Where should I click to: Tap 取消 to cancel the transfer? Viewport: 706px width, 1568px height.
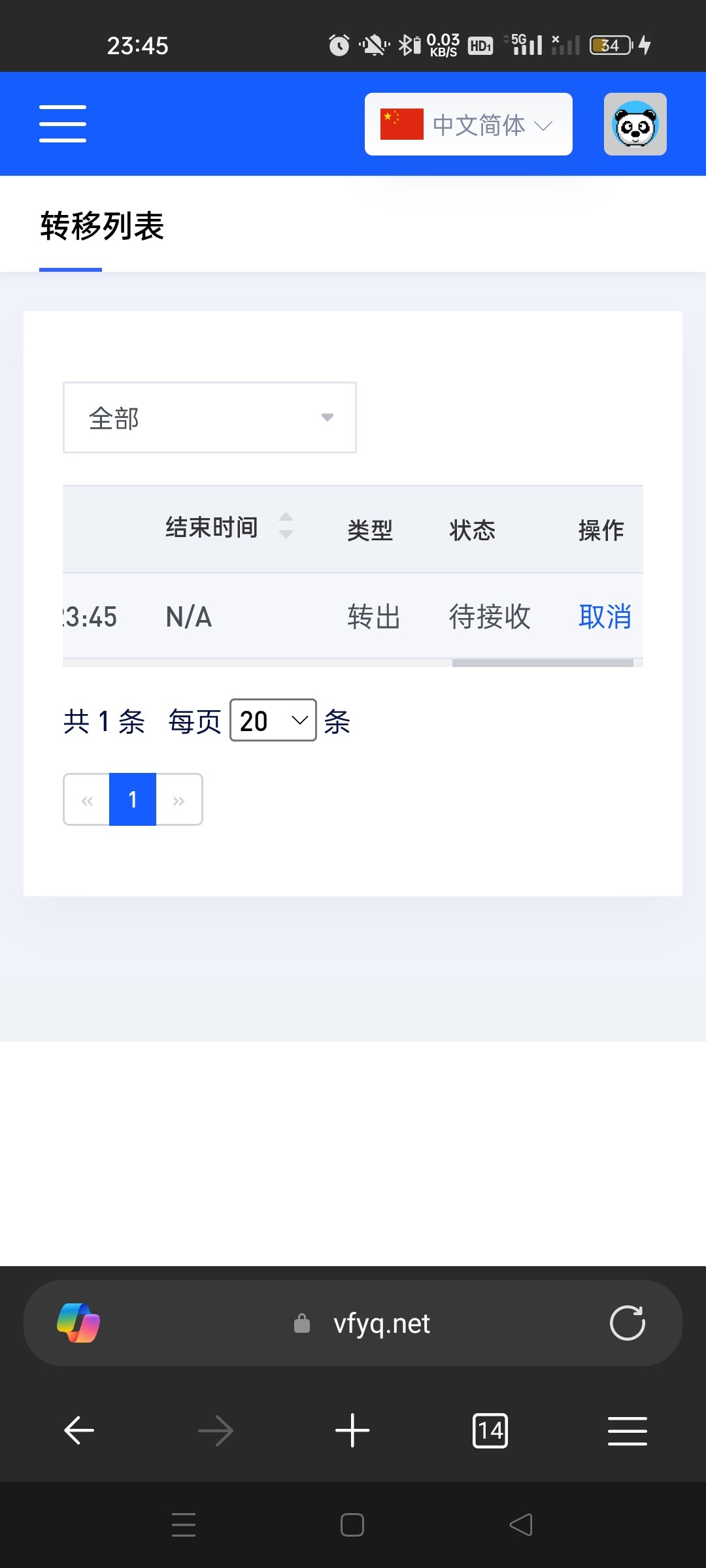click(x=605, y=617)
